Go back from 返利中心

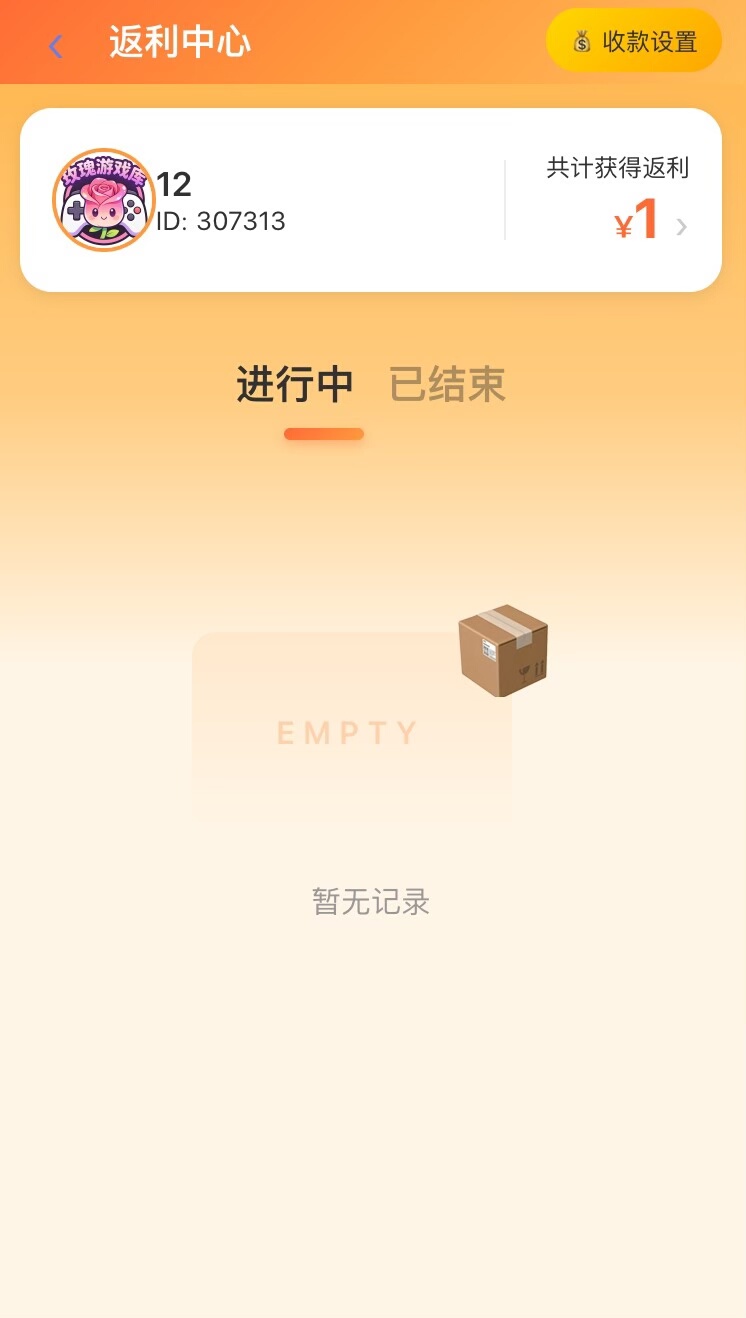click(x=56, y=45)
